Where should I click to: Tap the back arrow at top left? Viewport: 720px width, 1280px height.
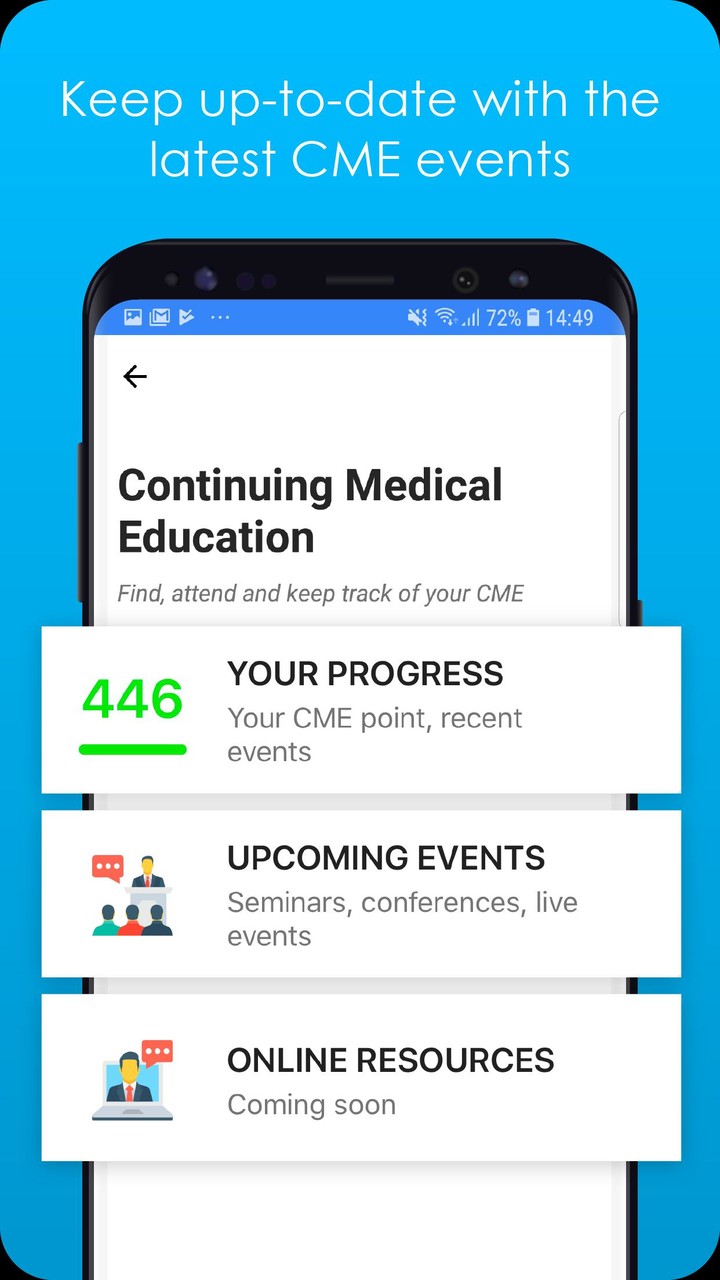(135, 376)
